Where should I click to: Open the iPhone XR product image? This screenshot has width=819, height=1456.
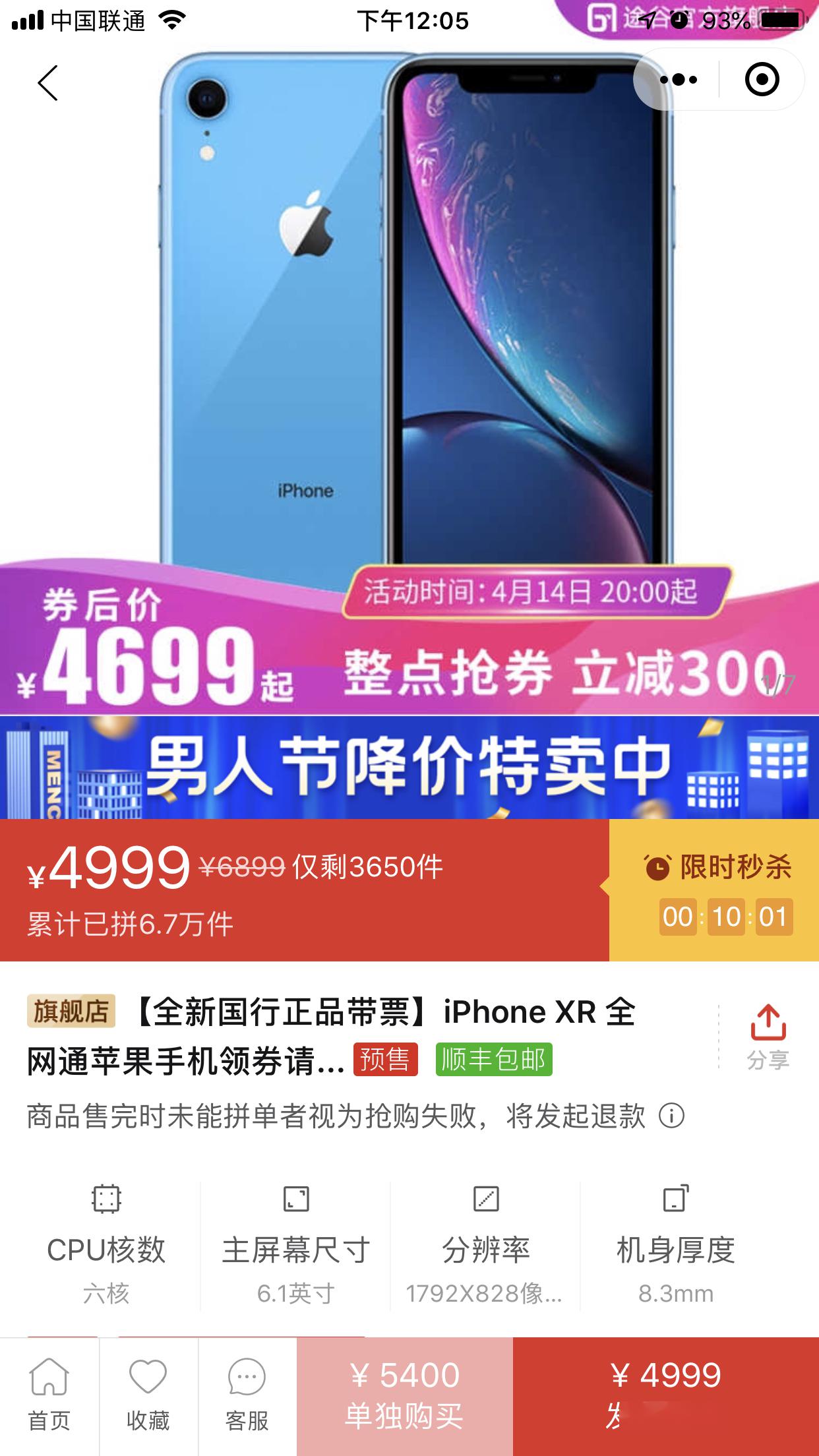[409, 330]
